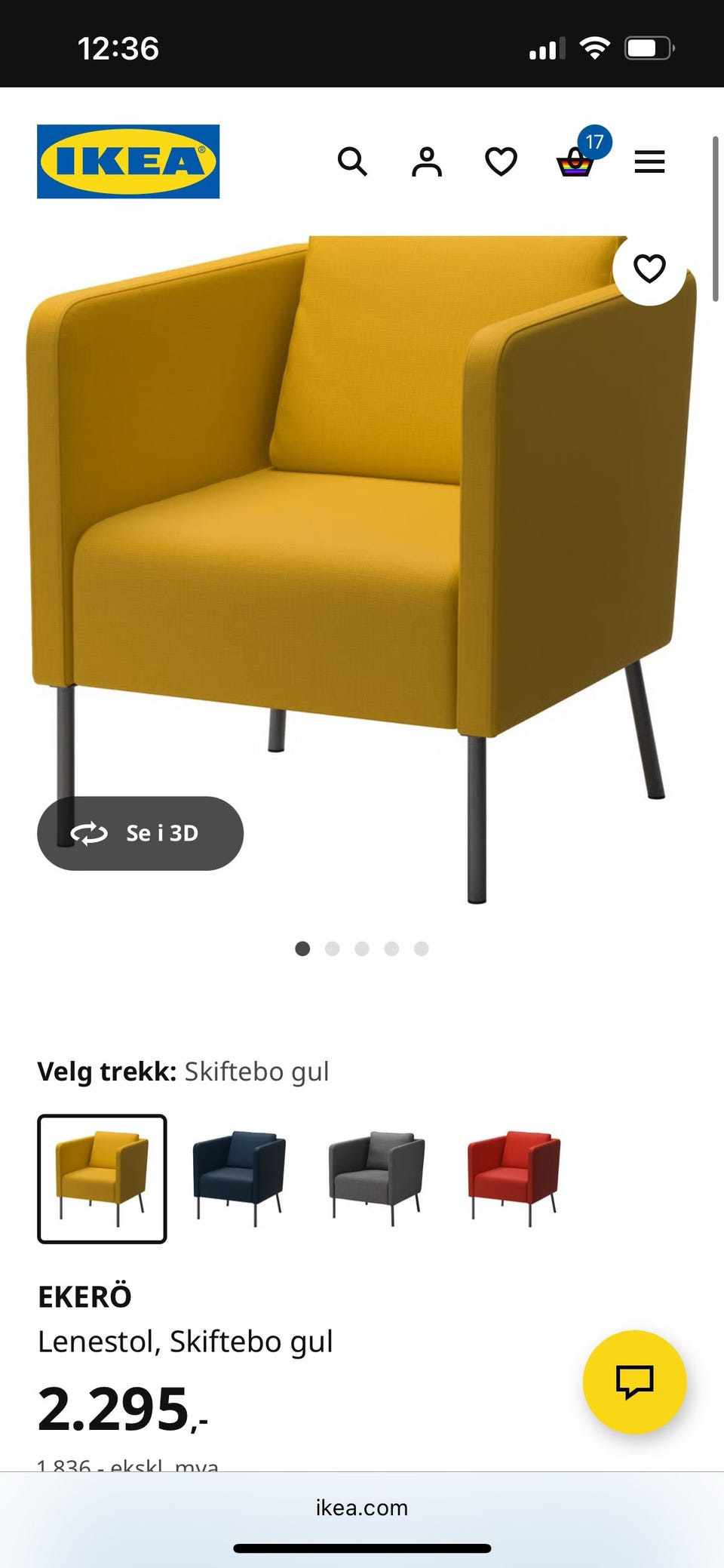Activate the 'Se i 3D' rotation icon
This screenshot has width=724, height=1568.
pyautogui.click(x=88, y=834)
